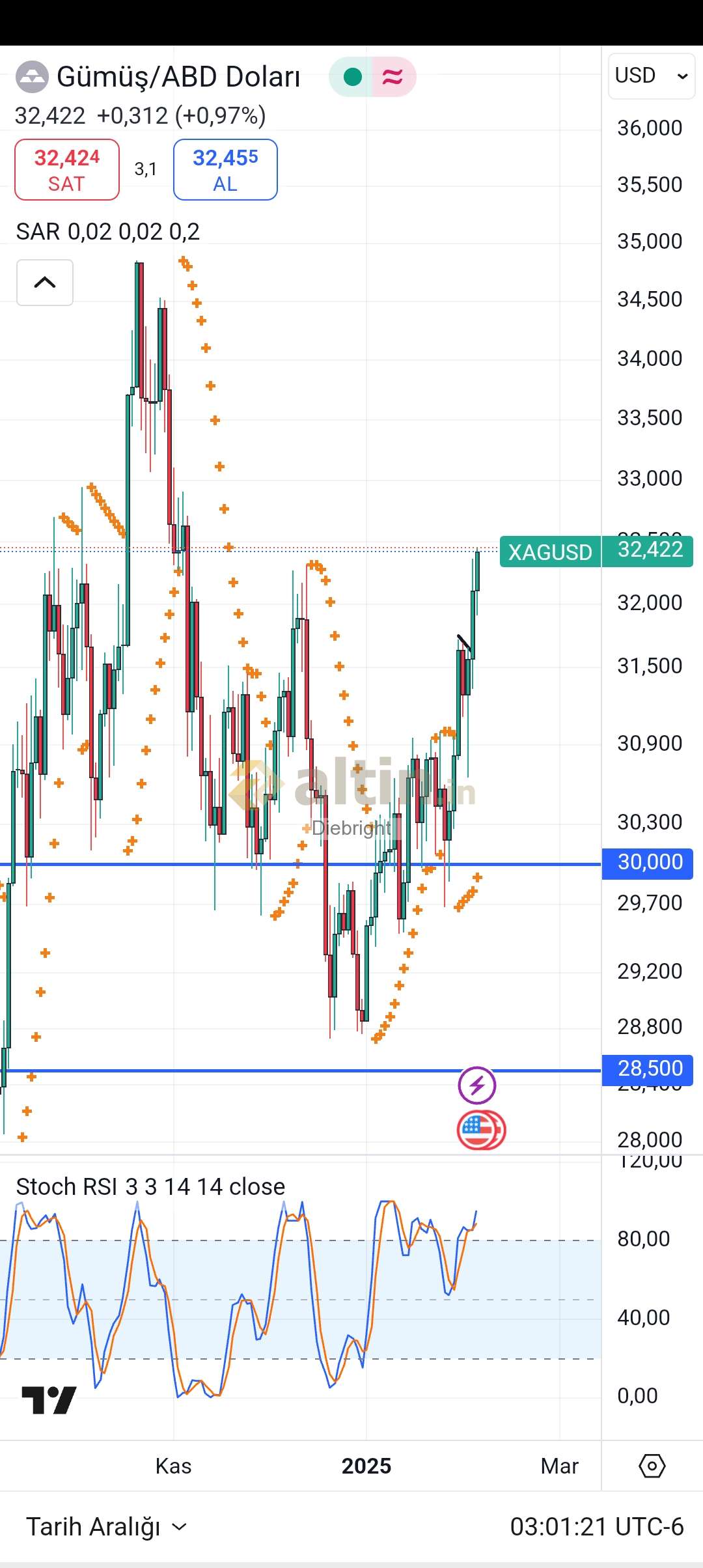703x1568 pixels.
Task: Tap the 32,424 SAT sell button
Action: (67, 169)
